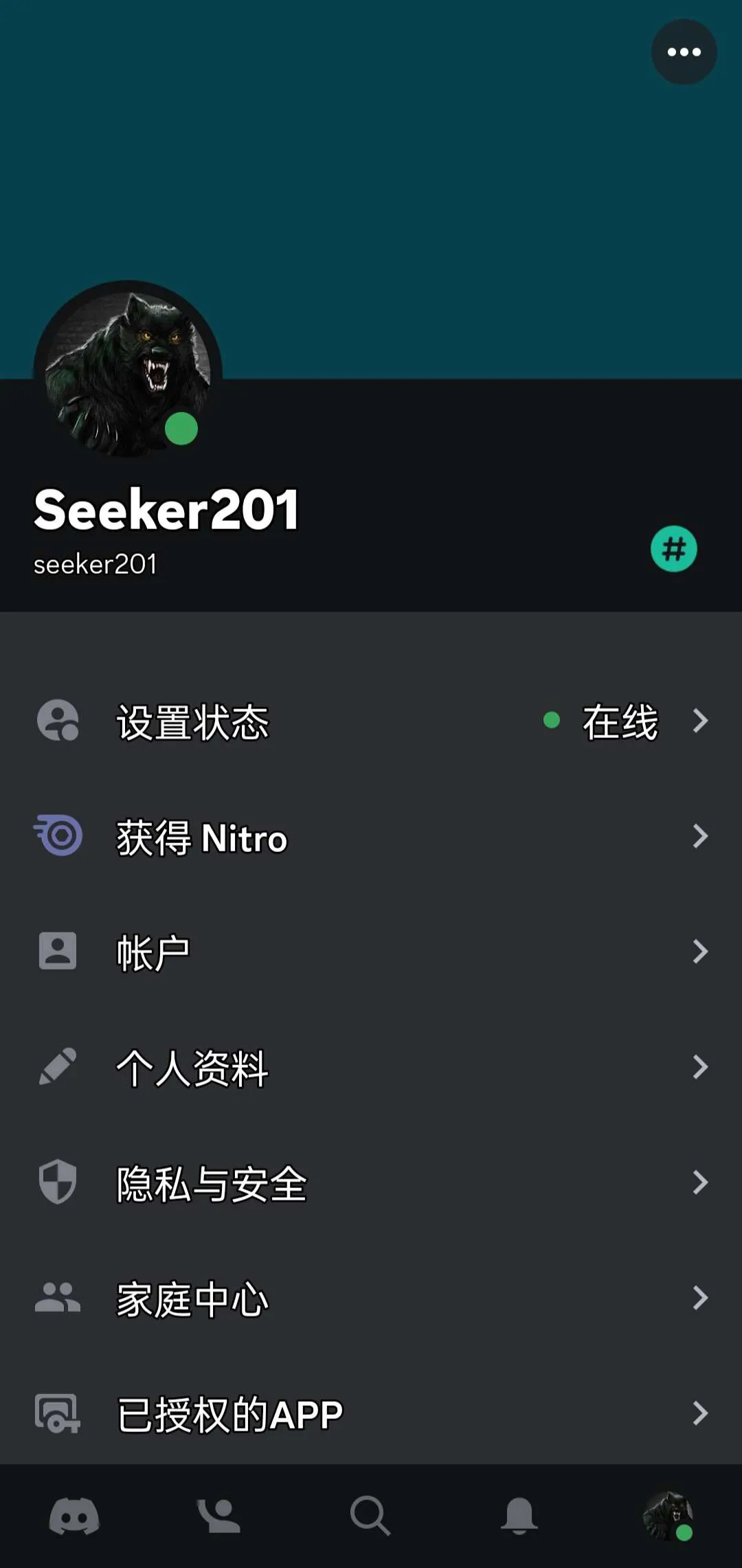The image size is (742, 1568).
Task: Open 家庭中心 family center
Action: [371, 1299]
